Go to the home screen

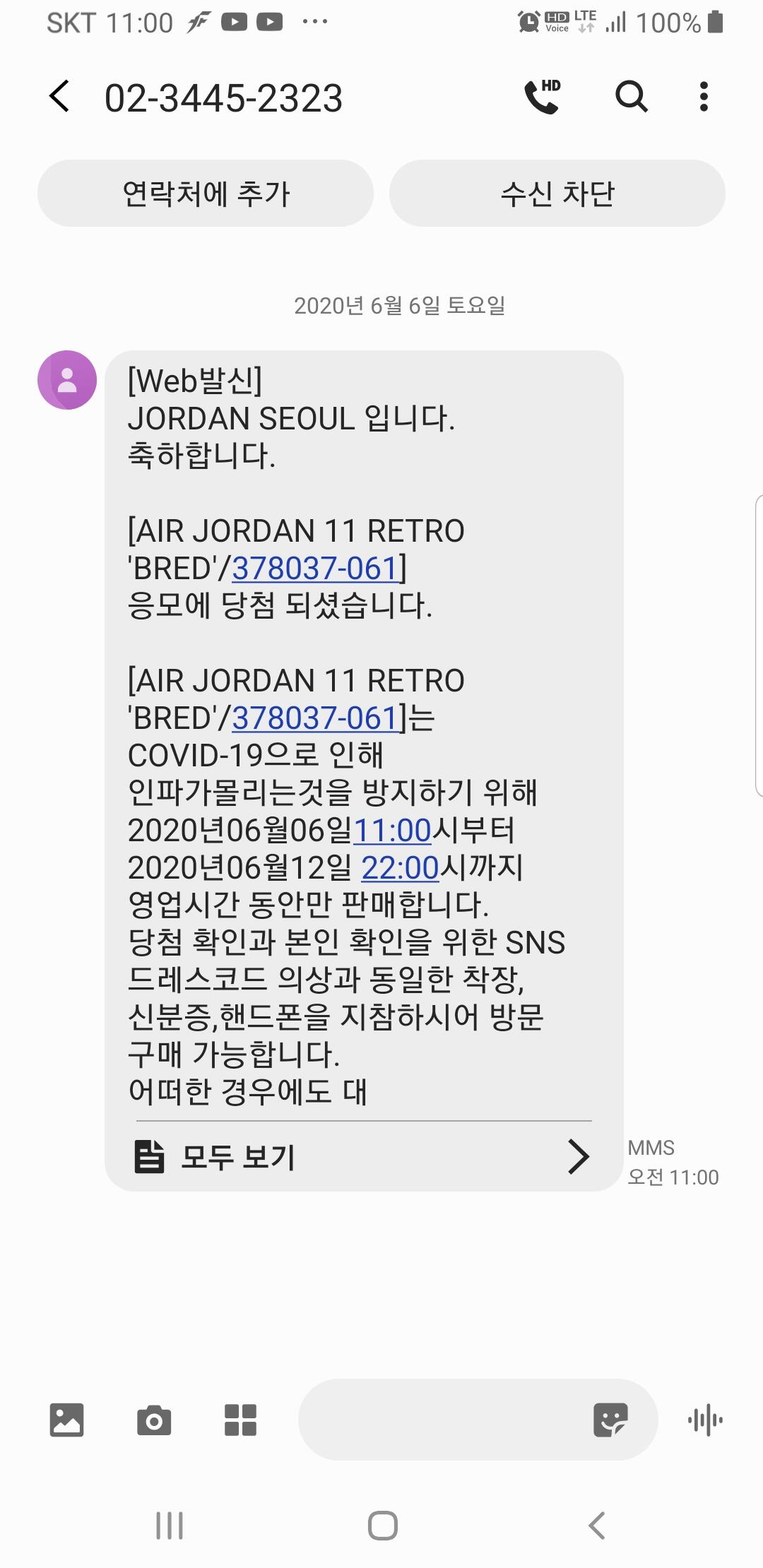[x=382, y=1526]
